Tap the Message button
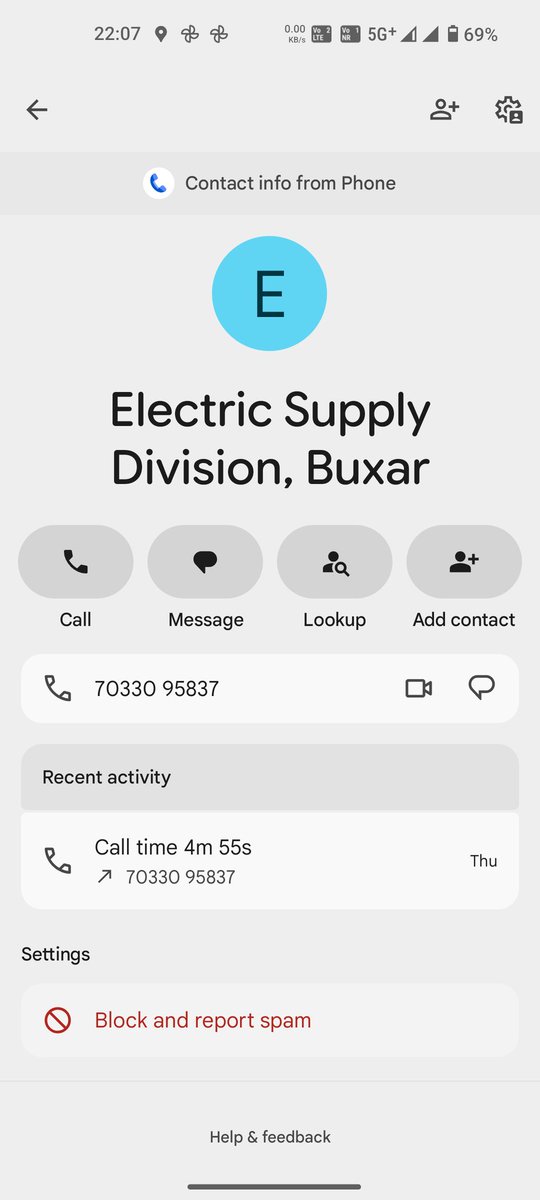Viewport: 540px width, 1200px height. pyautogui.click(x=205, y=562)
